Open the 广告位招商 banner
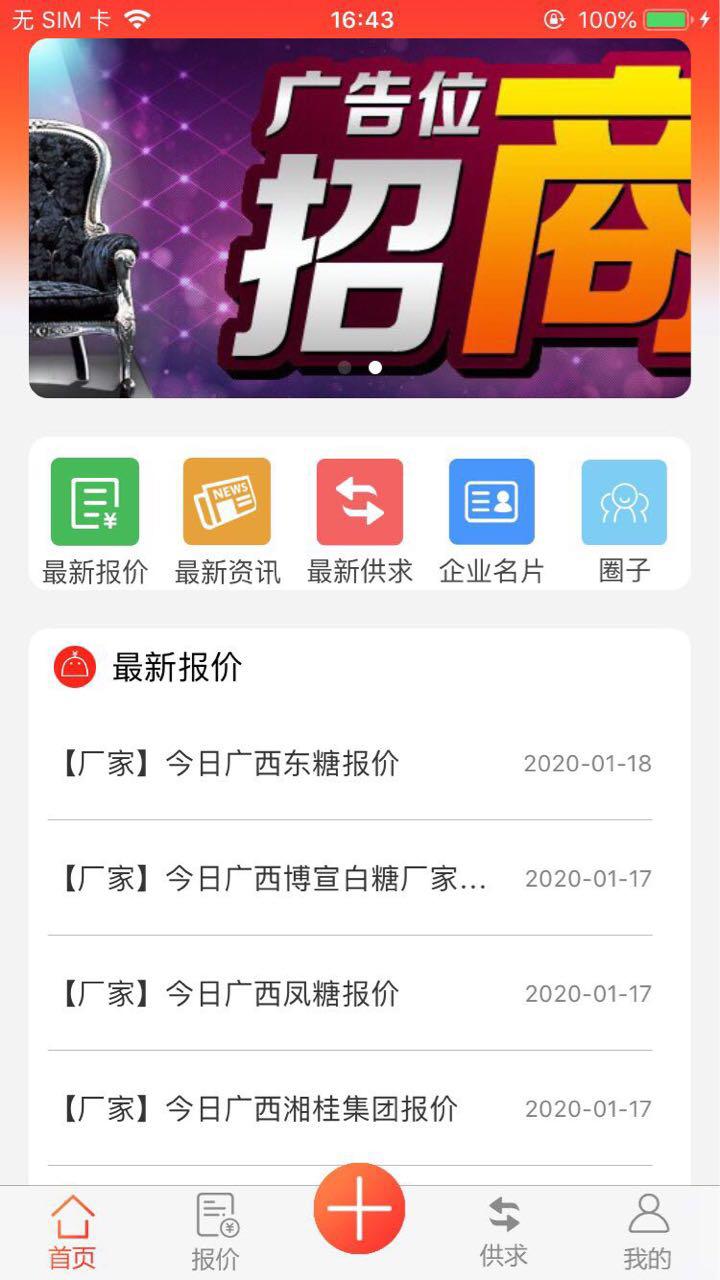 click(x=360, y=218)
